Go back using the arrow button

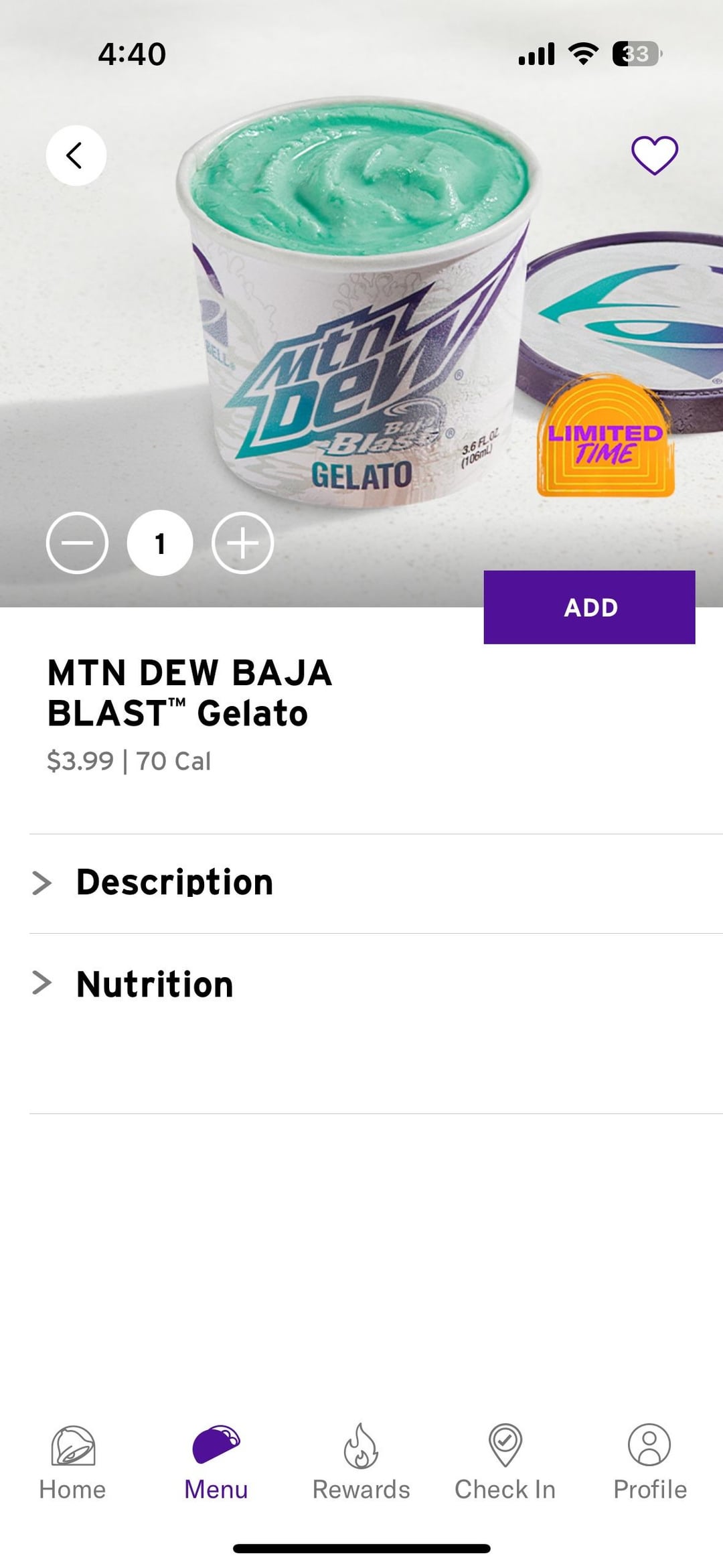pyautogui.click(x=76, y=155)
